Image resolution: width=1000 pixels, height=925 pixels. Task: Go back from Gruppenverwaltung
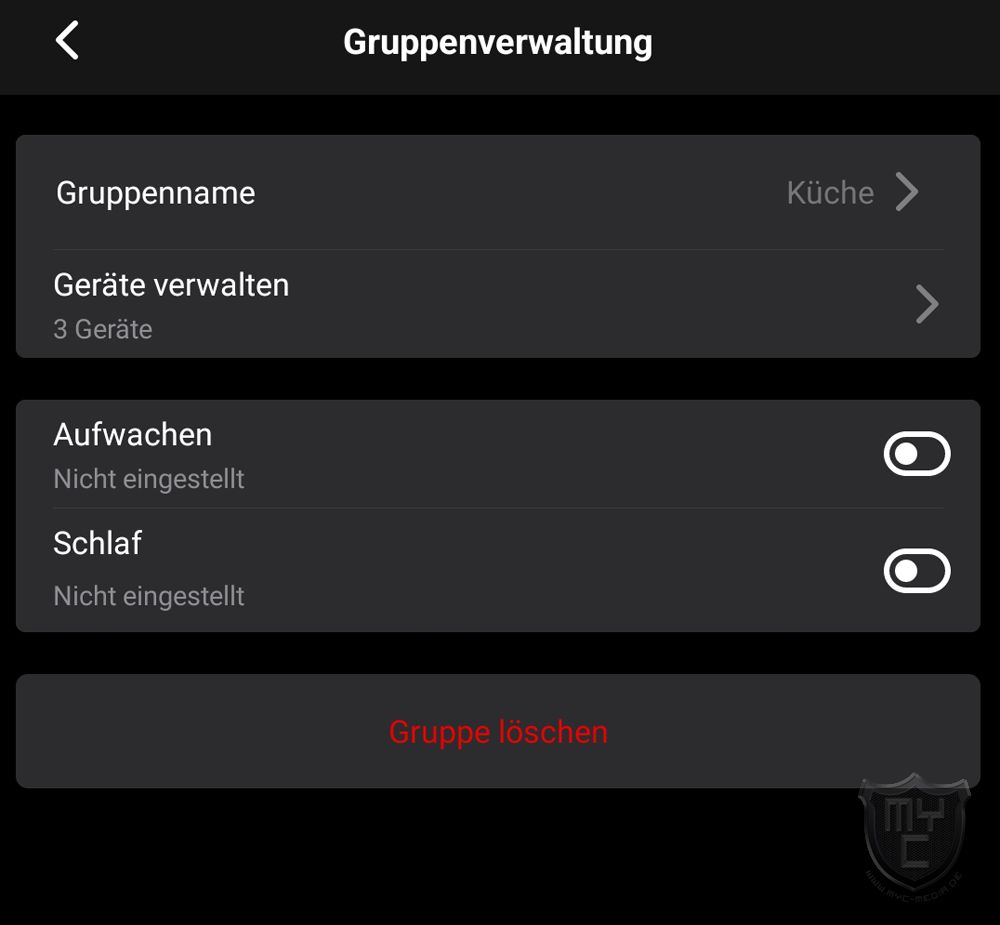[x=67, y=42]
